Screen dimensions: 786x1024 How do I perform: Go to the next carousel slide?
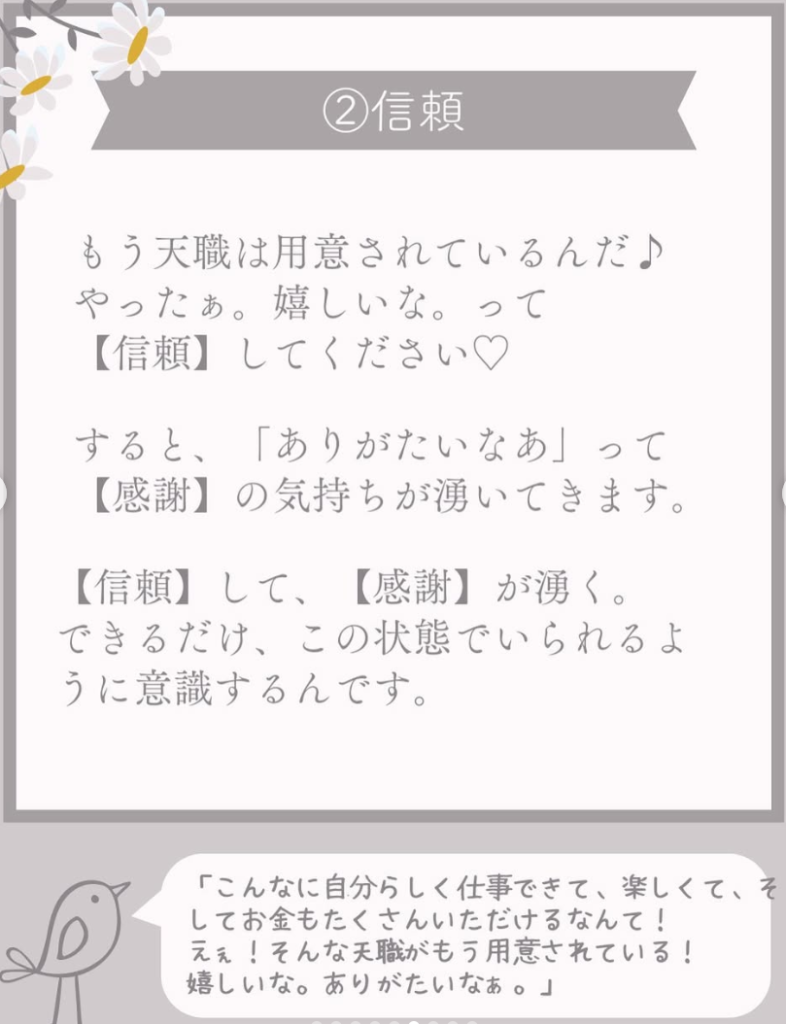pyautogui.click(x=782, y=493)
